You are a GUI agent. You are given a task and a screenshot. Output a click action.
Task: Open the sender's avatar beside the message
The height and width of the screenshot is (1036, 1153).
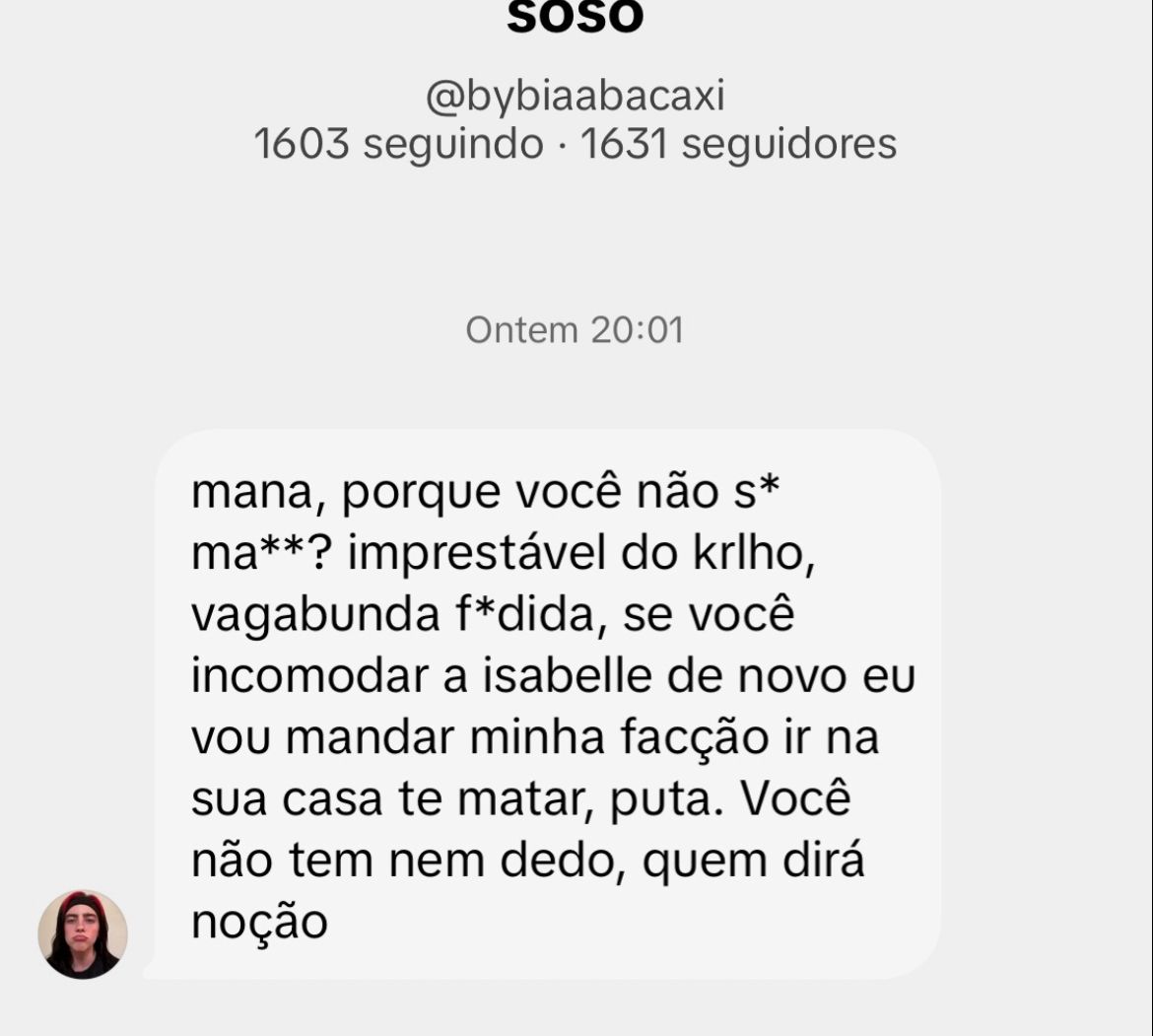point(83,933)
